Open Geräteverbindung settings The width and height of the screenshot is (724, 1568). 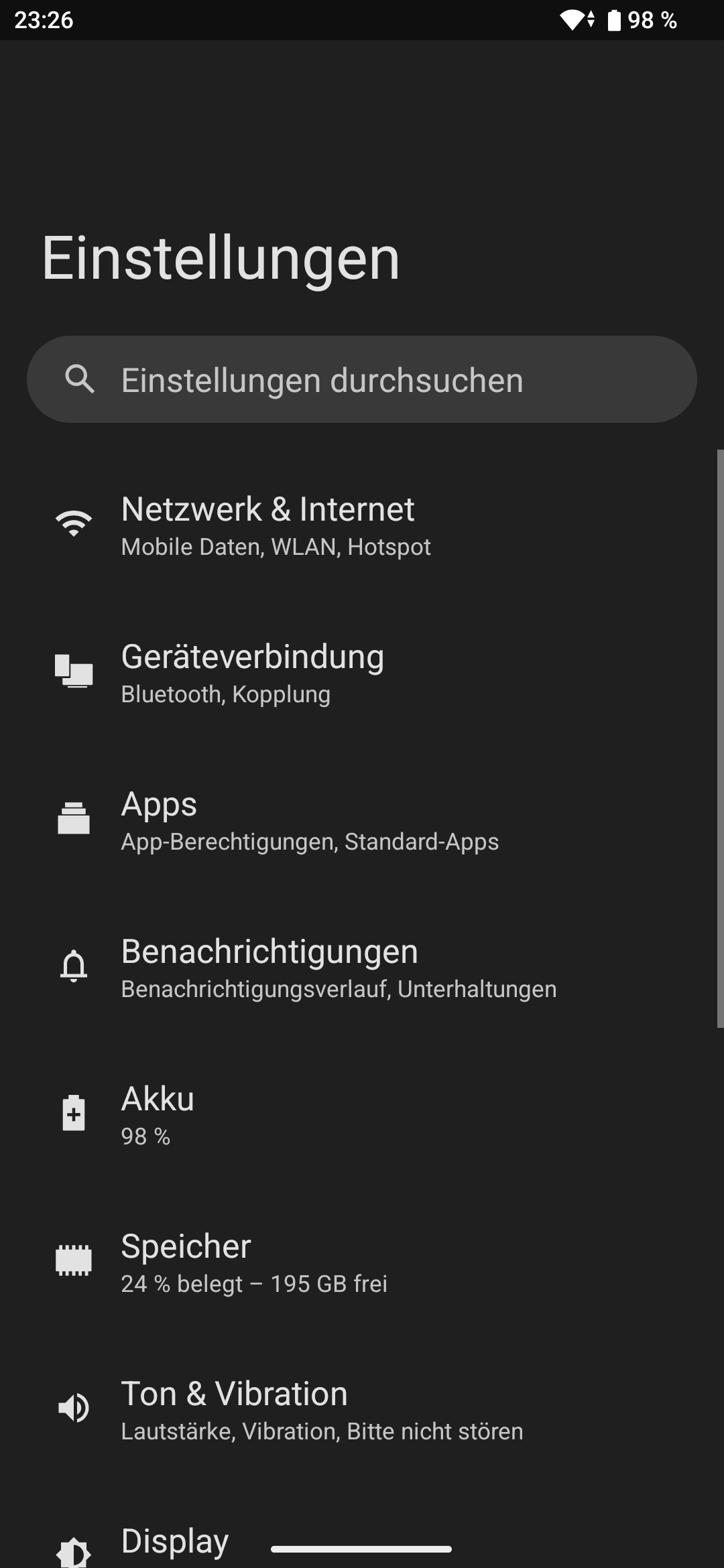pyautogui.click(x=362, y=673)
